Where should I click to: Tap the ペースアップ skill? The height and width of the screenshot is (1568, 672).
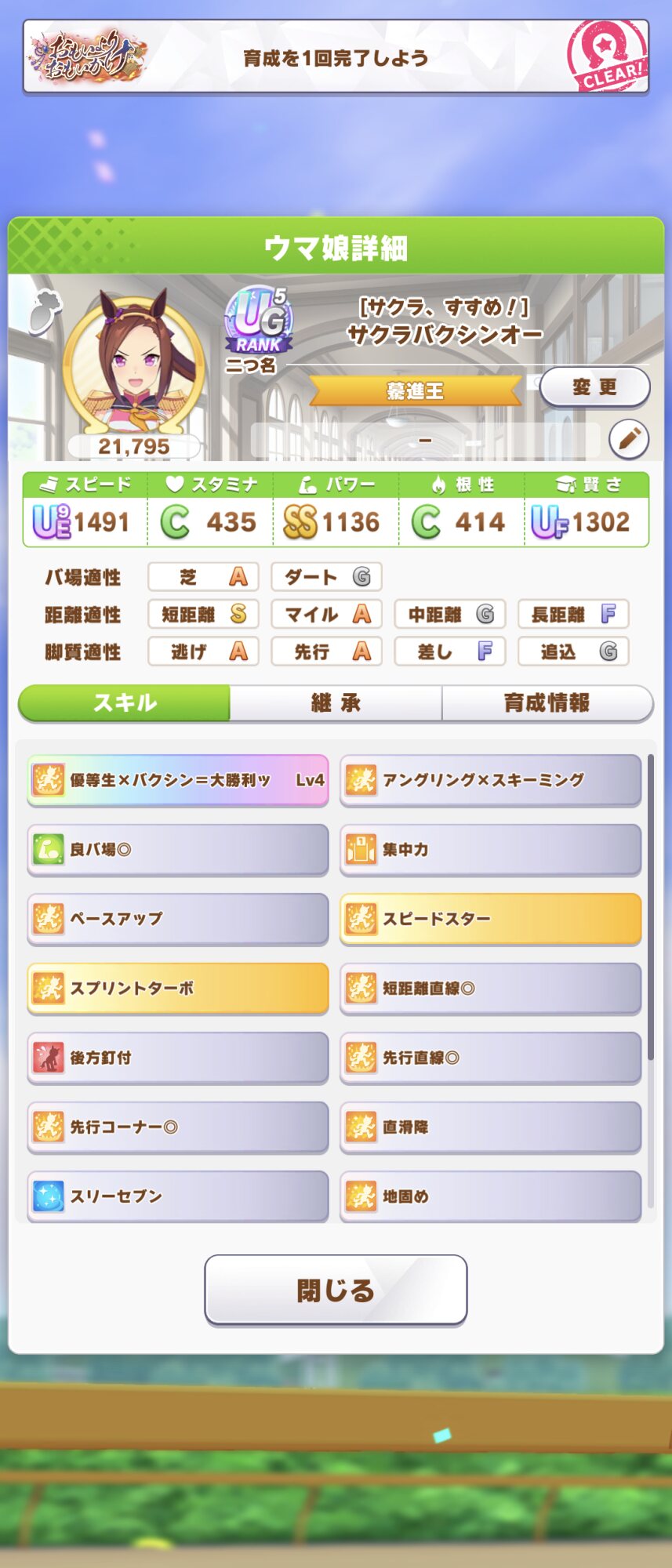point(178,918)
